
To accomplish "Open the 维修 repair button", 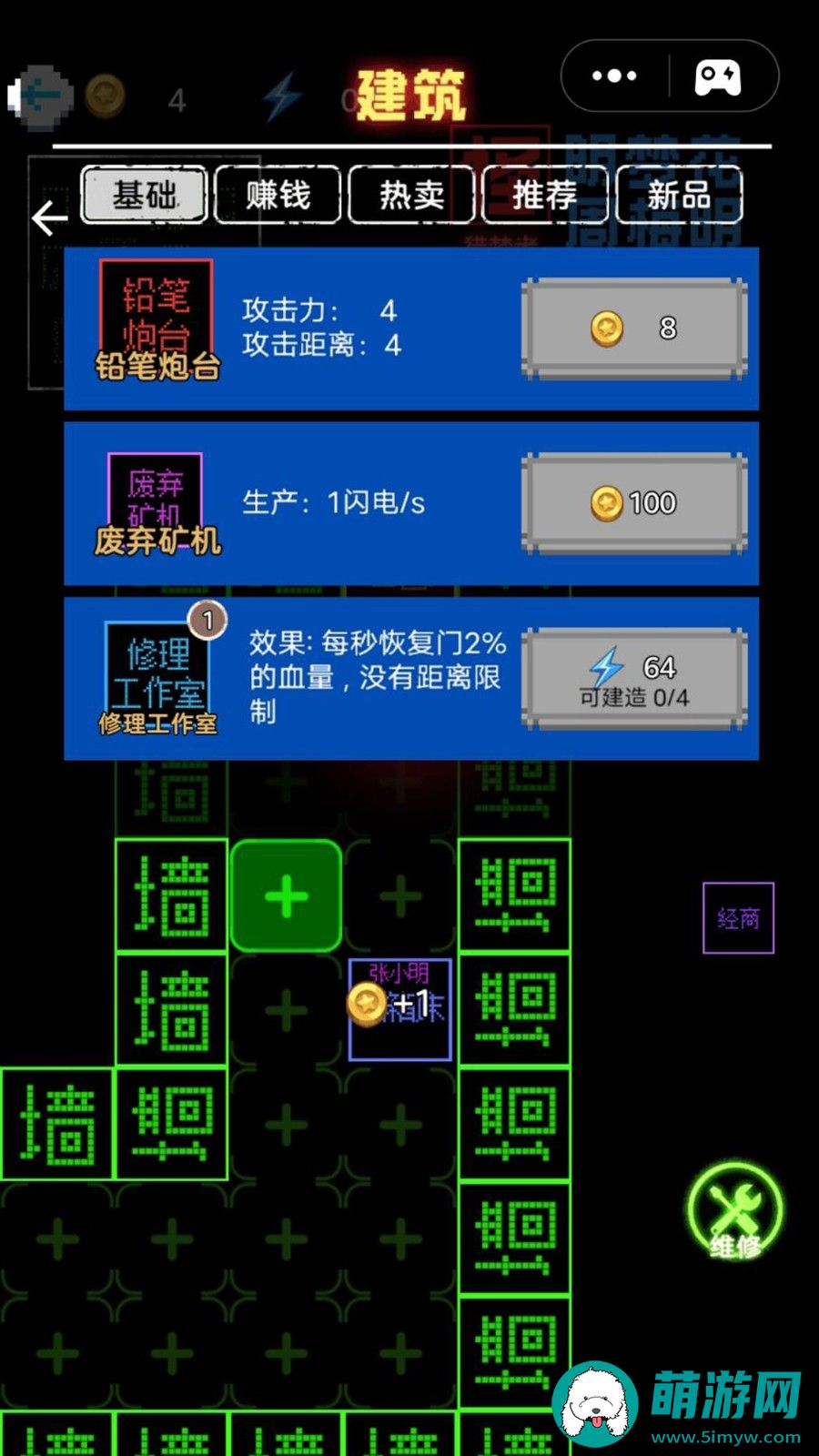I will 735,1211.
